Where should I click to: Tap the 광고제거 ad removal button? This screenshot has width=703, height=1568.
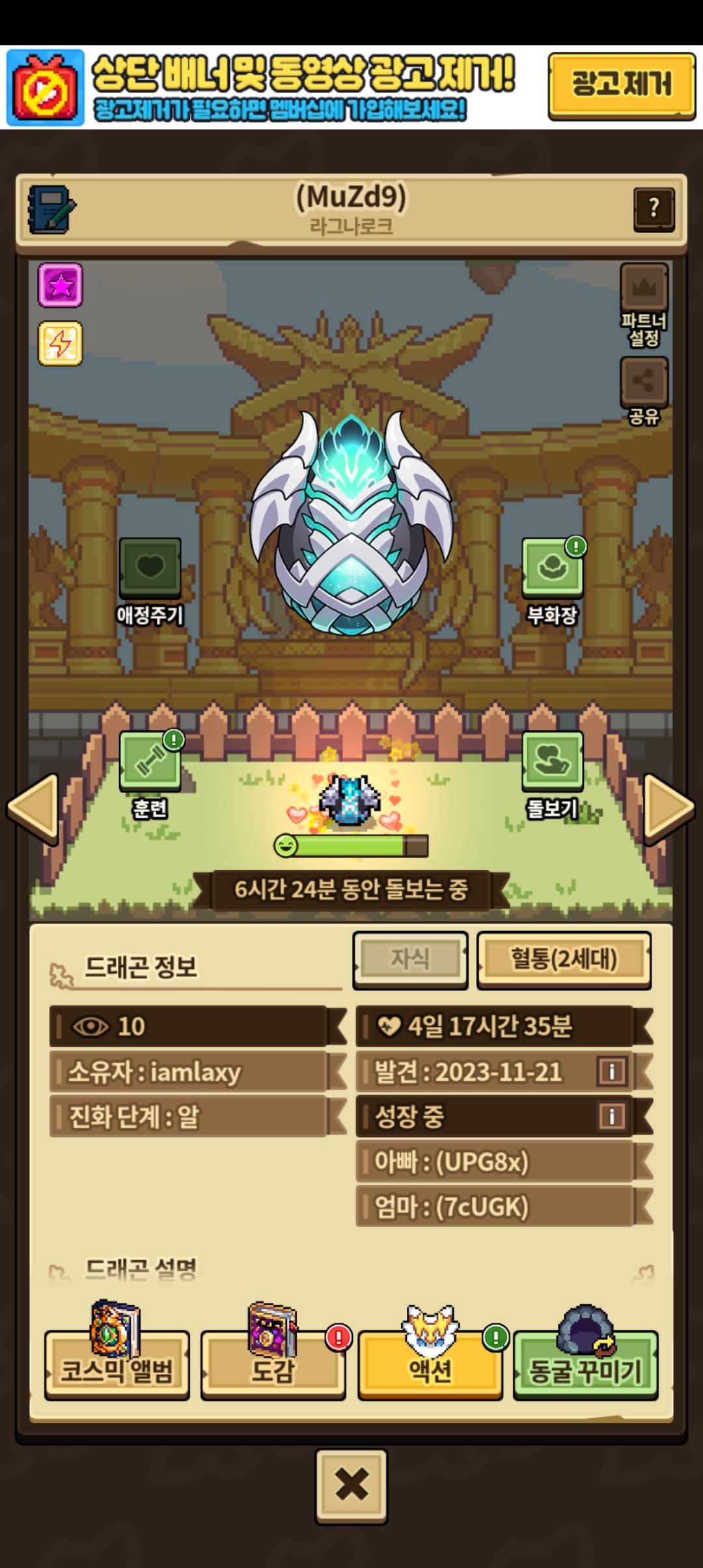tap(622, 86)
